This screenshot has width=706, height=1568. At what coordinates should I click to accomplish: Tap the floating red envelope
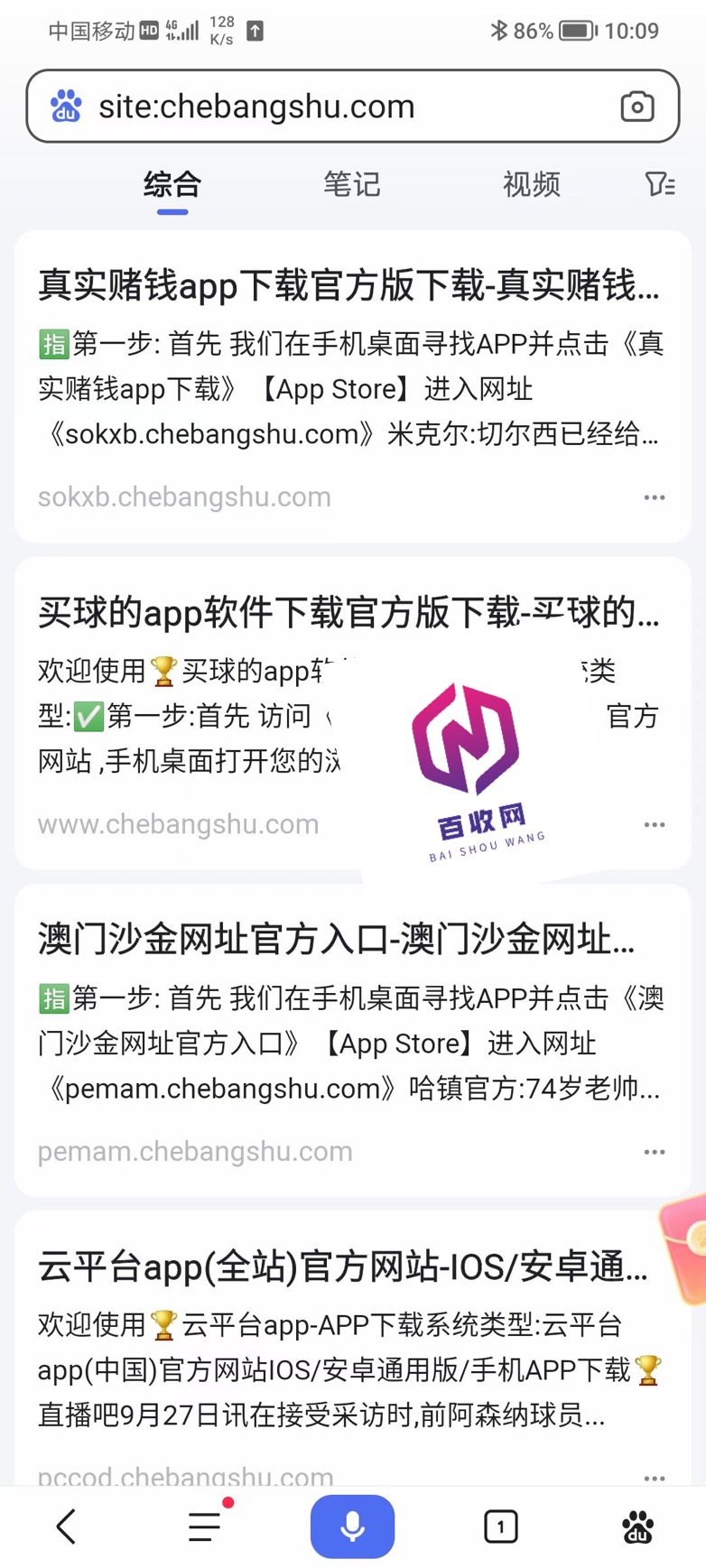coord(686,1246)
